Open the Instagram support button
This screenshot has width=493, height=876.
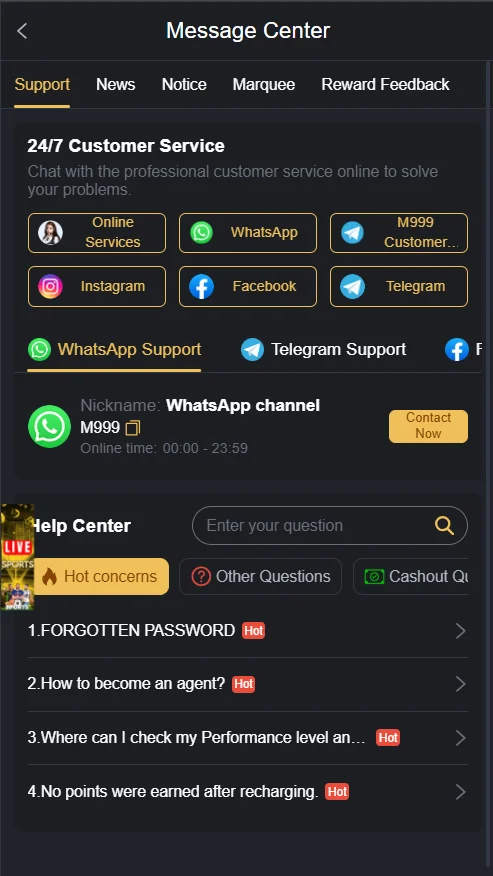pos(97,286)
